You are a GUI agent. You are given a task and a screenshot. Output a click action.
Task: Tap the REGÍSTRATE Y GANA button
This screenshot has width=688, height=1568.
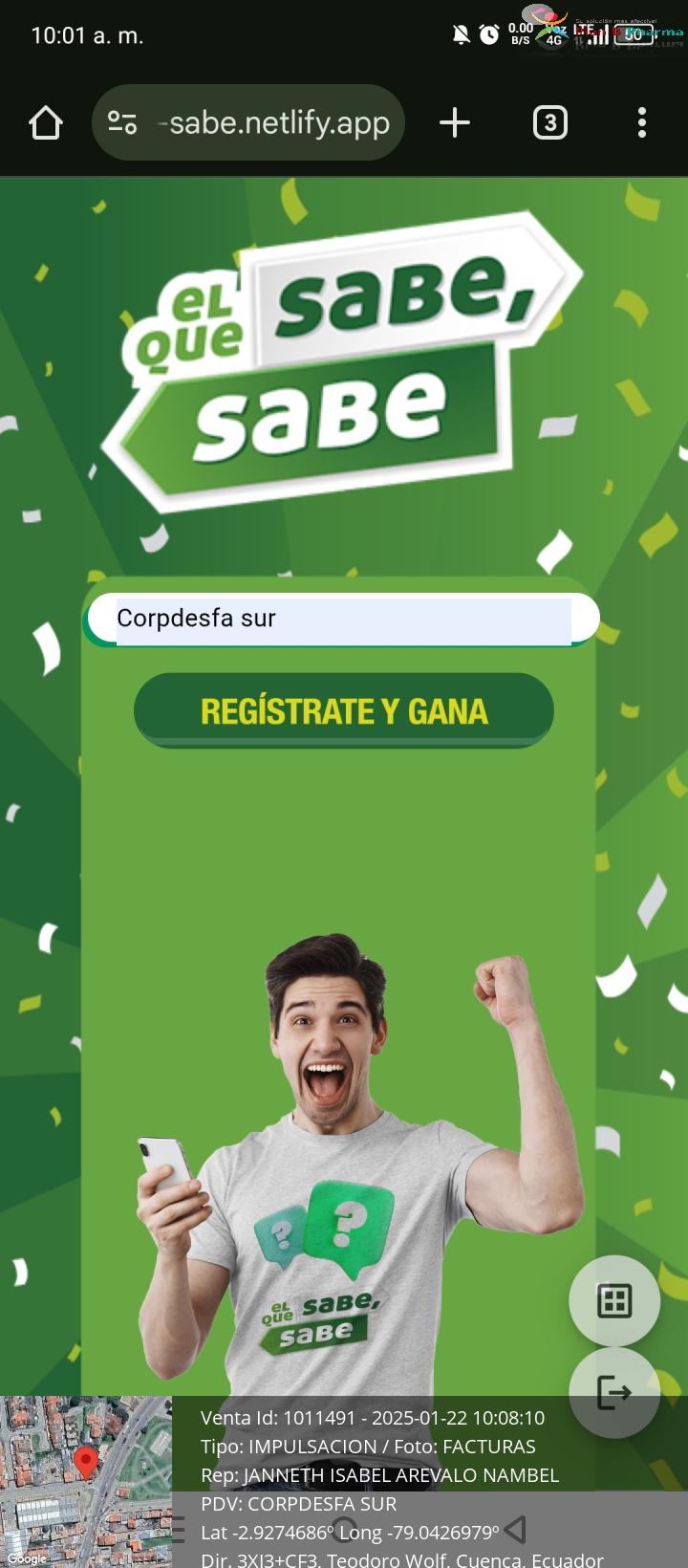point(344,710)
